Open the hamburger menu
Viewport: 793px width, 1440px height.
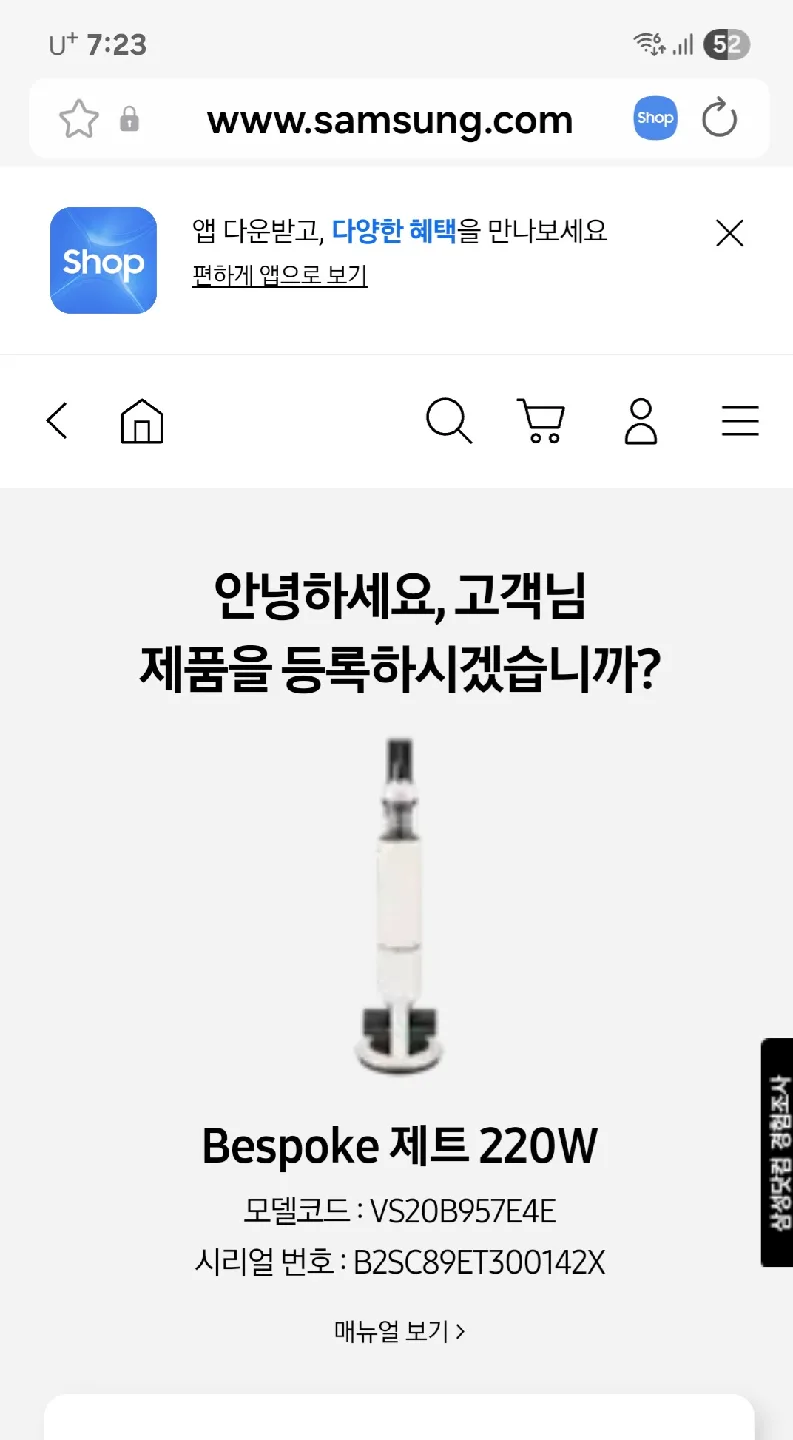740,421
